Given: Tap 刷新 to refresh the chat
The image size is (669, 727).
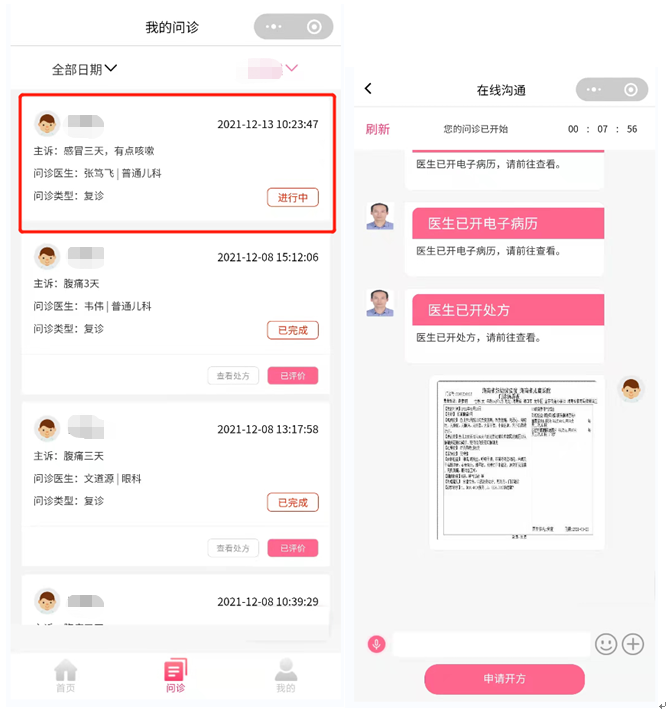Looking at the screenshot, I should 377,129.
